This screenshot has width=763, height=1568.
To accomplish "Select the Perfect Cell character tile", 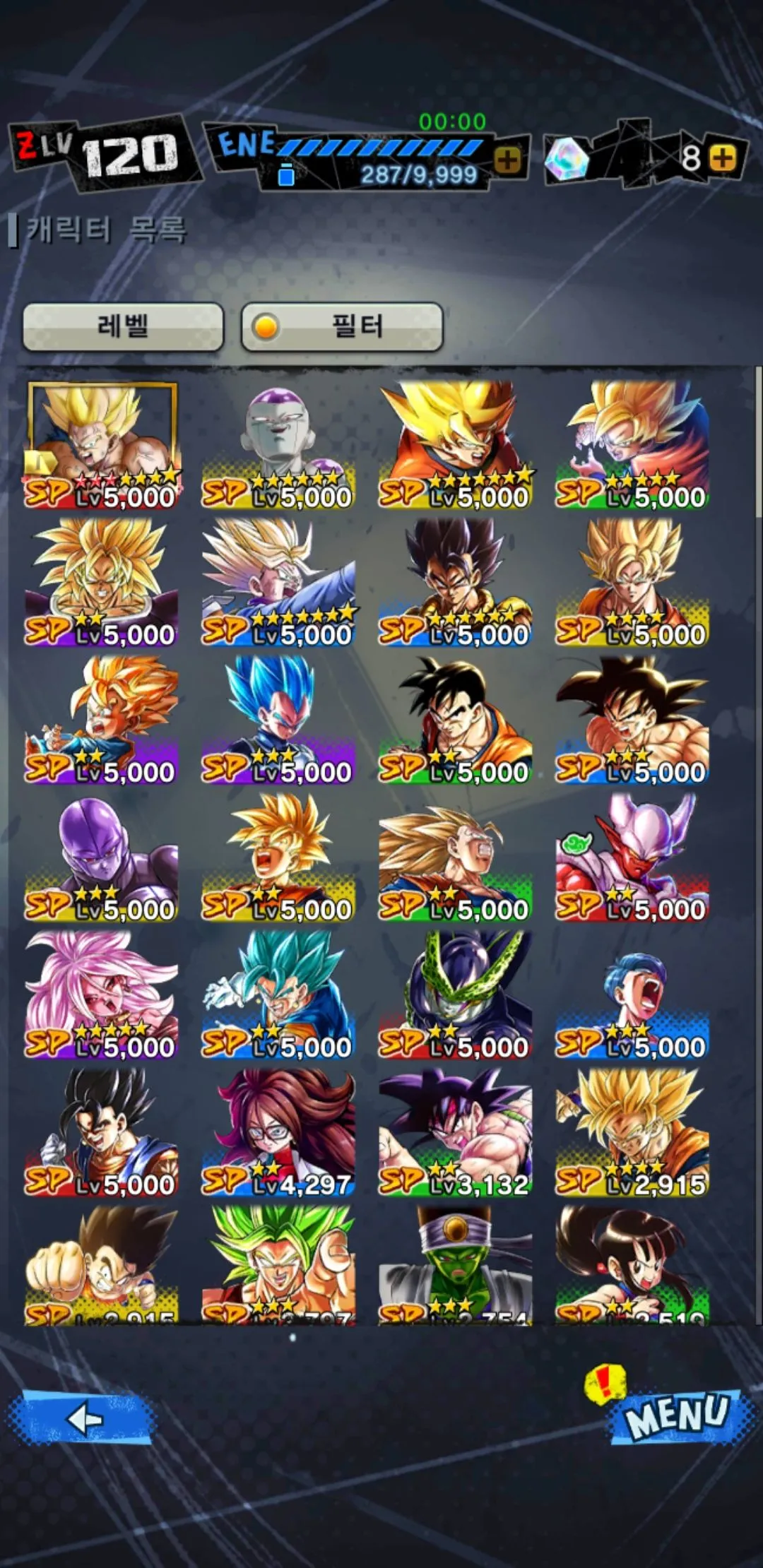I will 455,994.
